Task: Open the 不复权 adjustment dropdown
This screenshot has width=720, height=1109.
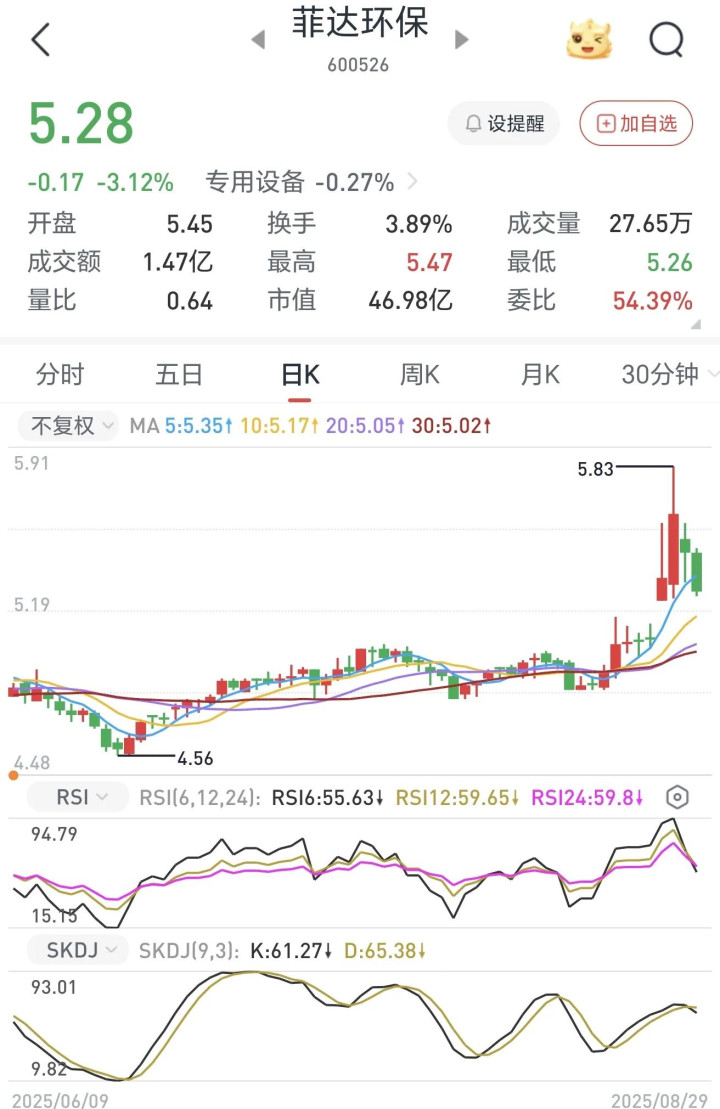Action: coord(68,426)
